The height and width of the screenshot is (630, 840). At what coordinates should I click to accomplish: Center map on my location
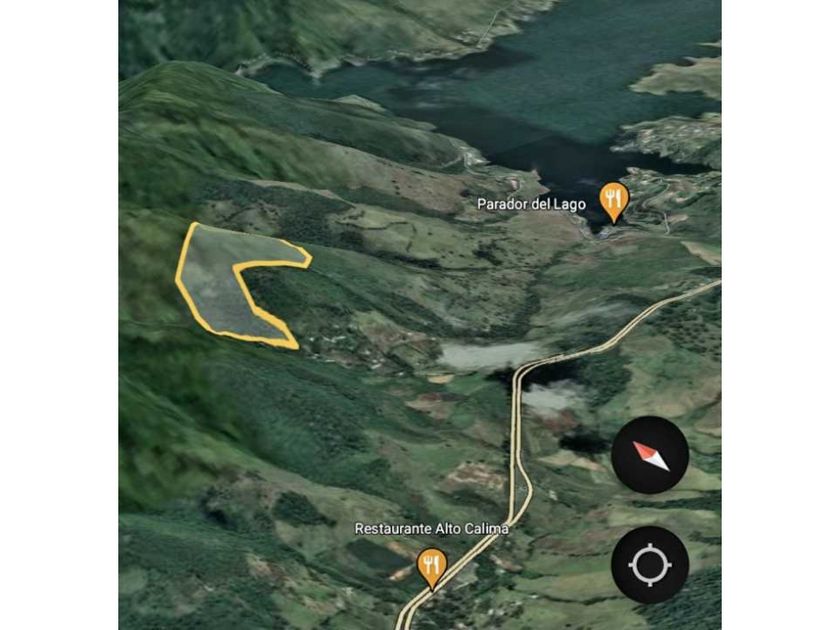pos(650,565)
